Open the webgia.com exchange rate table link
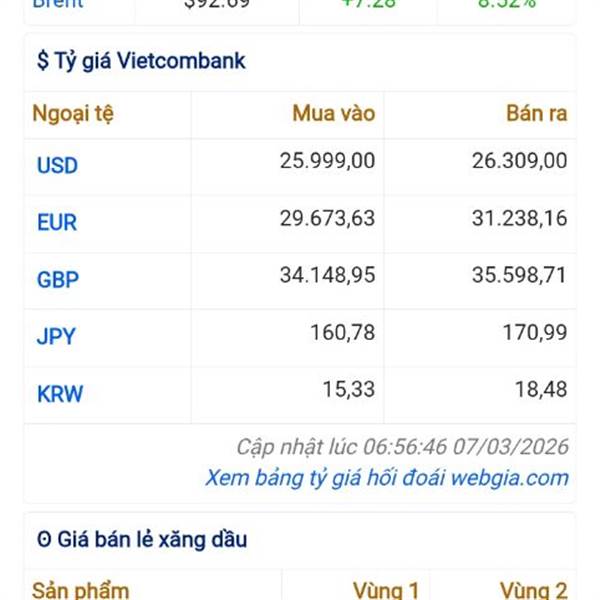The width and height of the screenshot is (600, 600). (x=387, y=478)
